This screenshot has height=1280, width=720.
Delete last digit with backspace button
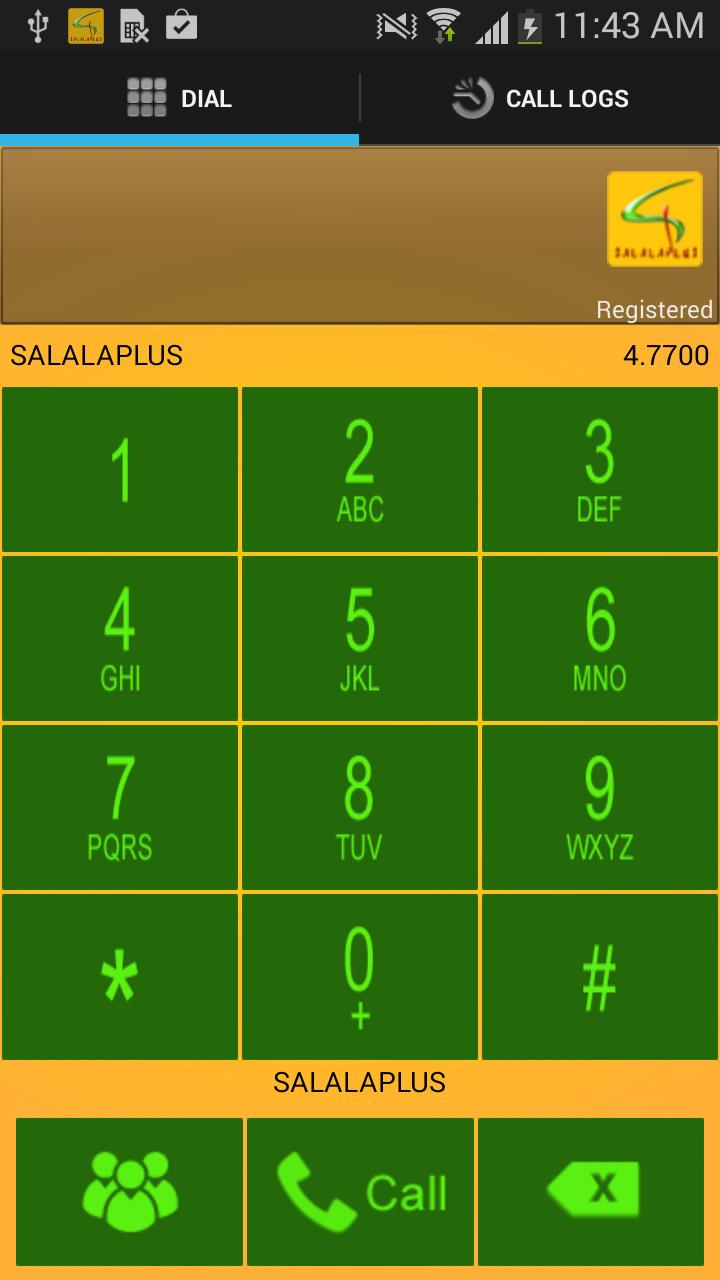591,1192
